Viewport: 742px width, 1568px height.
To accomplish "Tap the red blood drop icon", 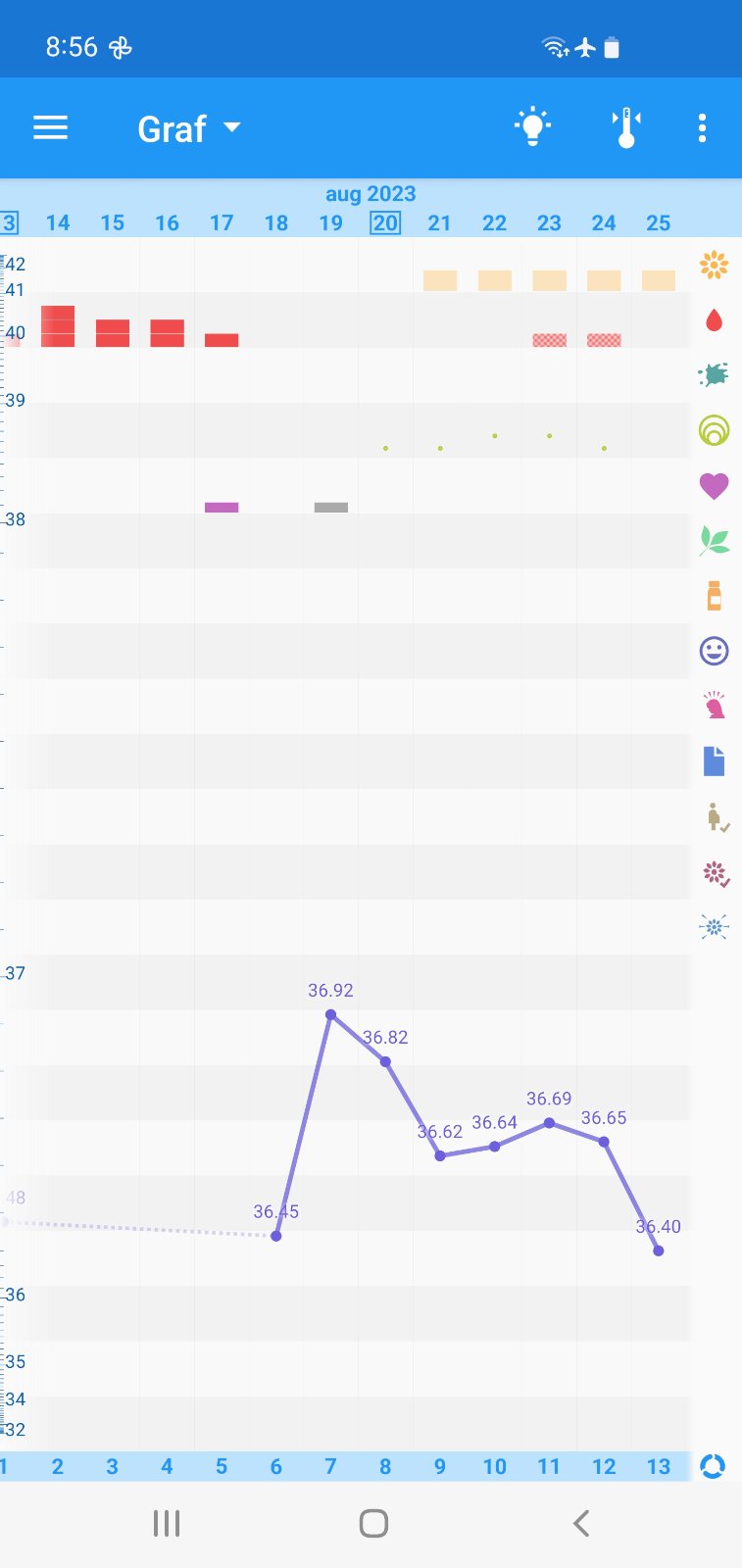I will tap(714, 319).
